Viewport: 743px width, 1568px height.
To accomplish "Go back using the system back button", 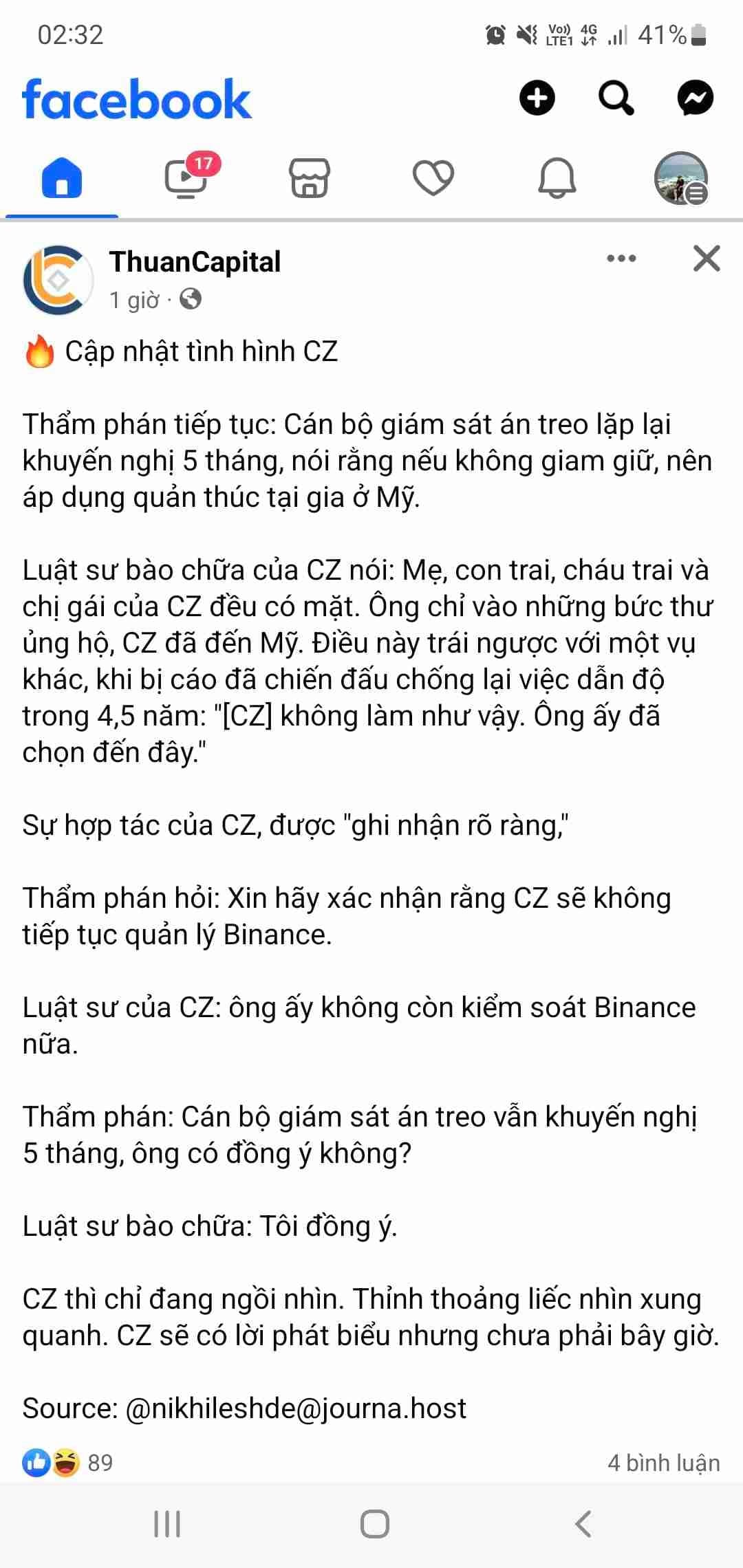I will coord(583,1524).
